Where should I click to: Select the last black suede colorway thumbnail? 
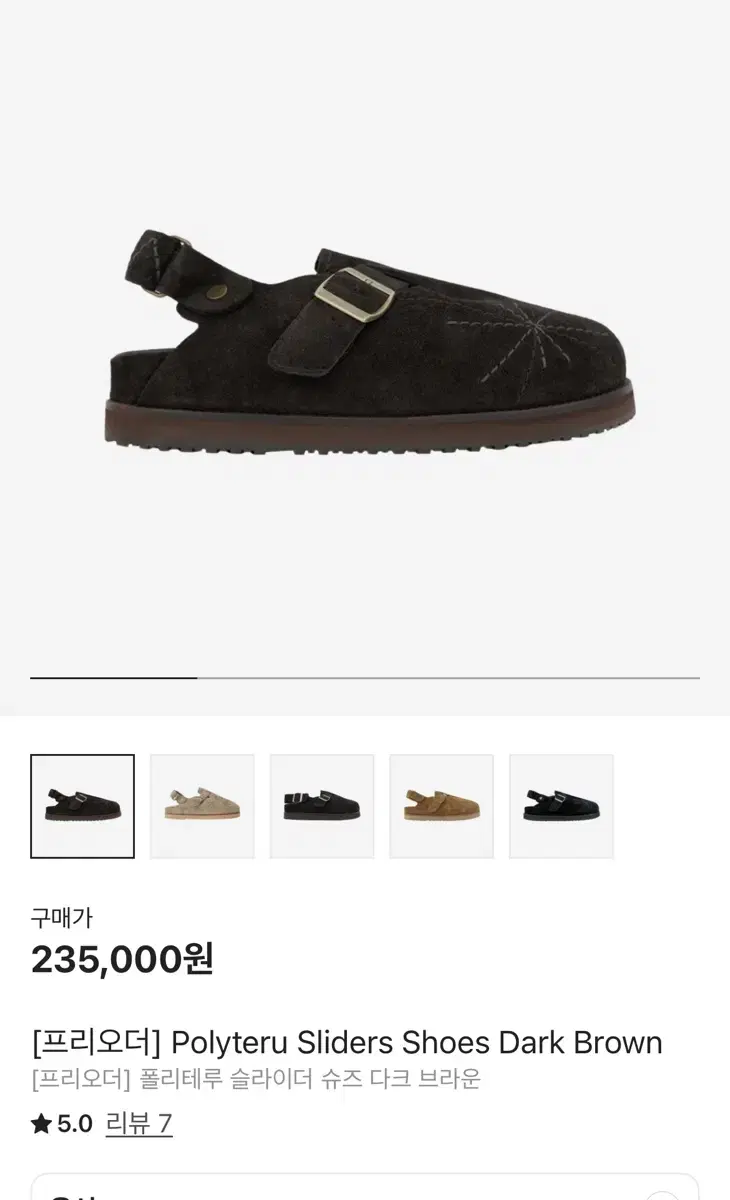(x=563, y=805)
